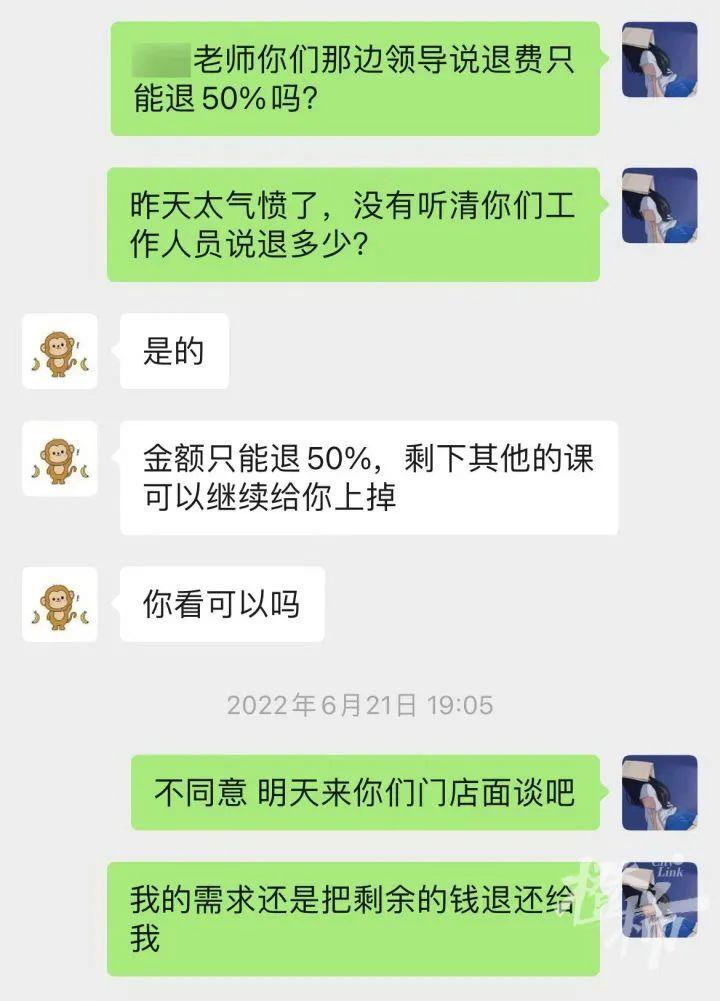720x1001 pixels.
Task: Click the monkey avatar beside "是的" message
Action: click(x=60, y=352)
